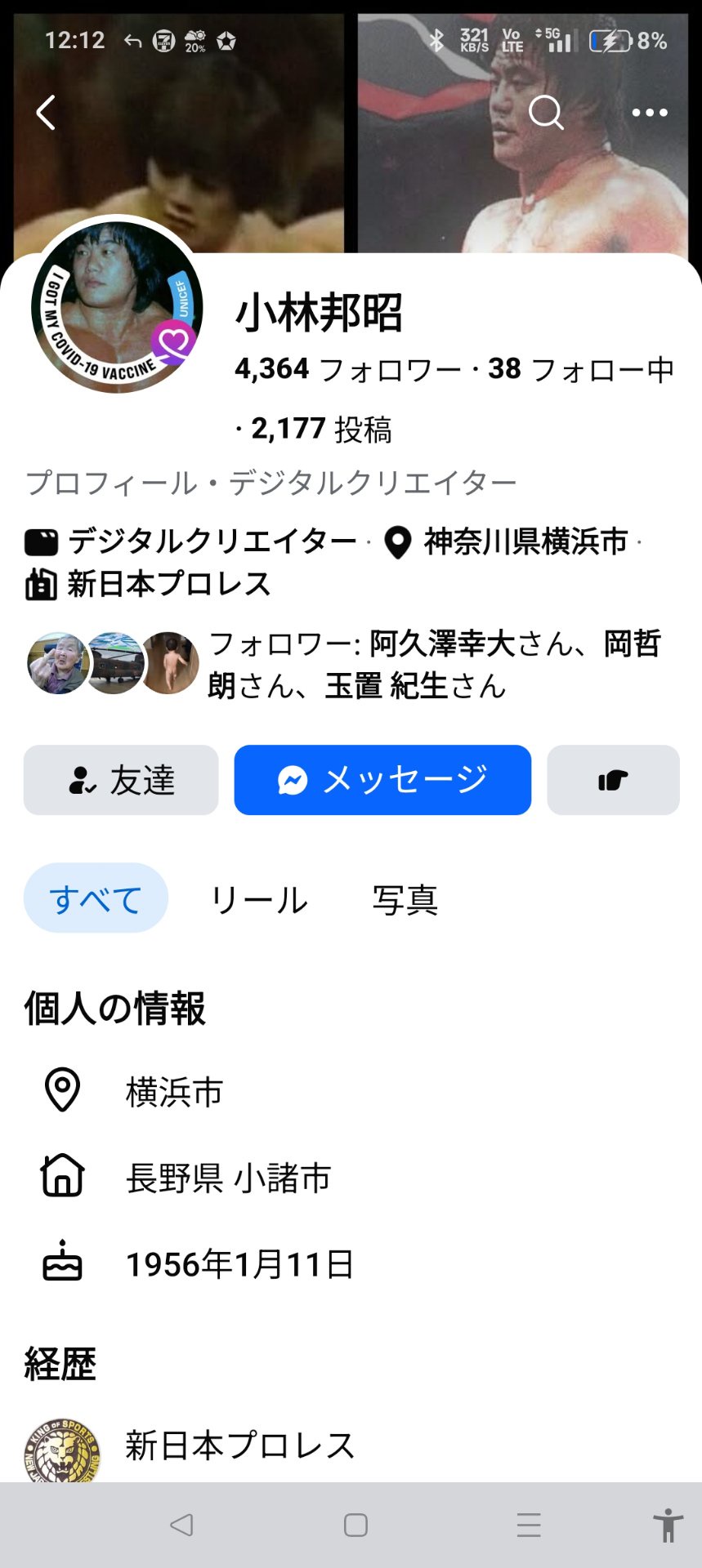This screenshot has height=1568, width=702.
Task: Open 神奈川県横浜市 location link
Action: coord(525,541)
